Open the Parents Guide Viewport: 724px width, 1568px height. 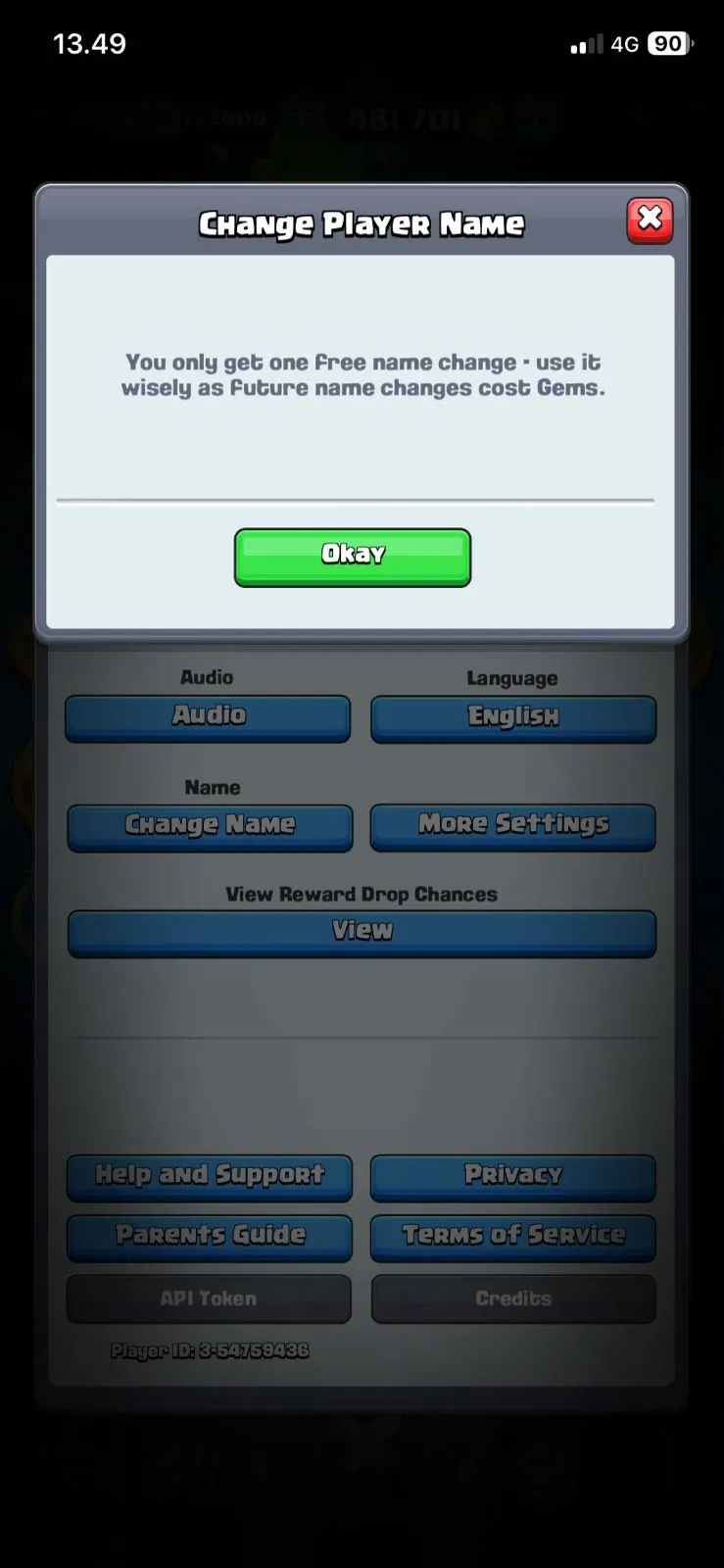click(x=210, y=1237)
